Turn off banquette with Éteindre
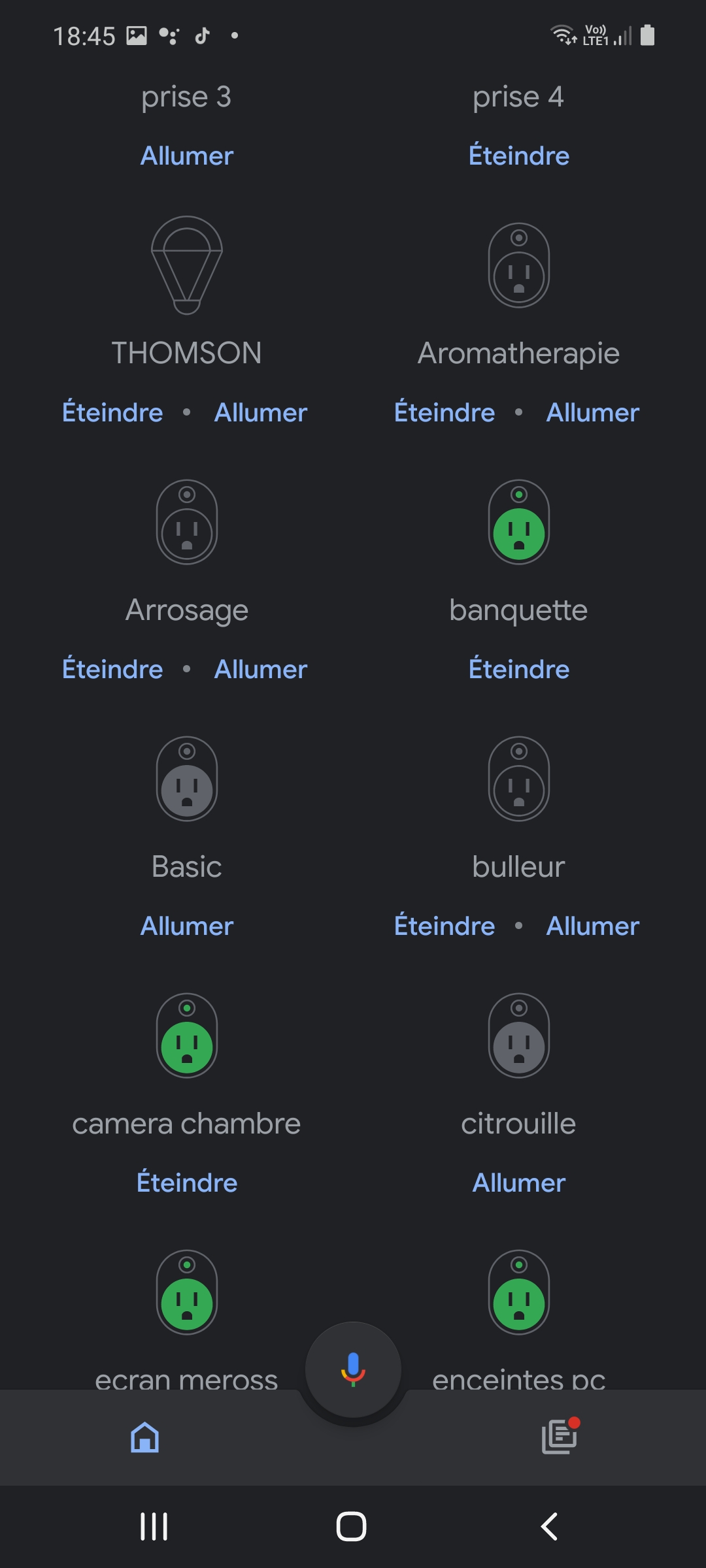Screen dimensions: 706x1568 tap(519, 669)
